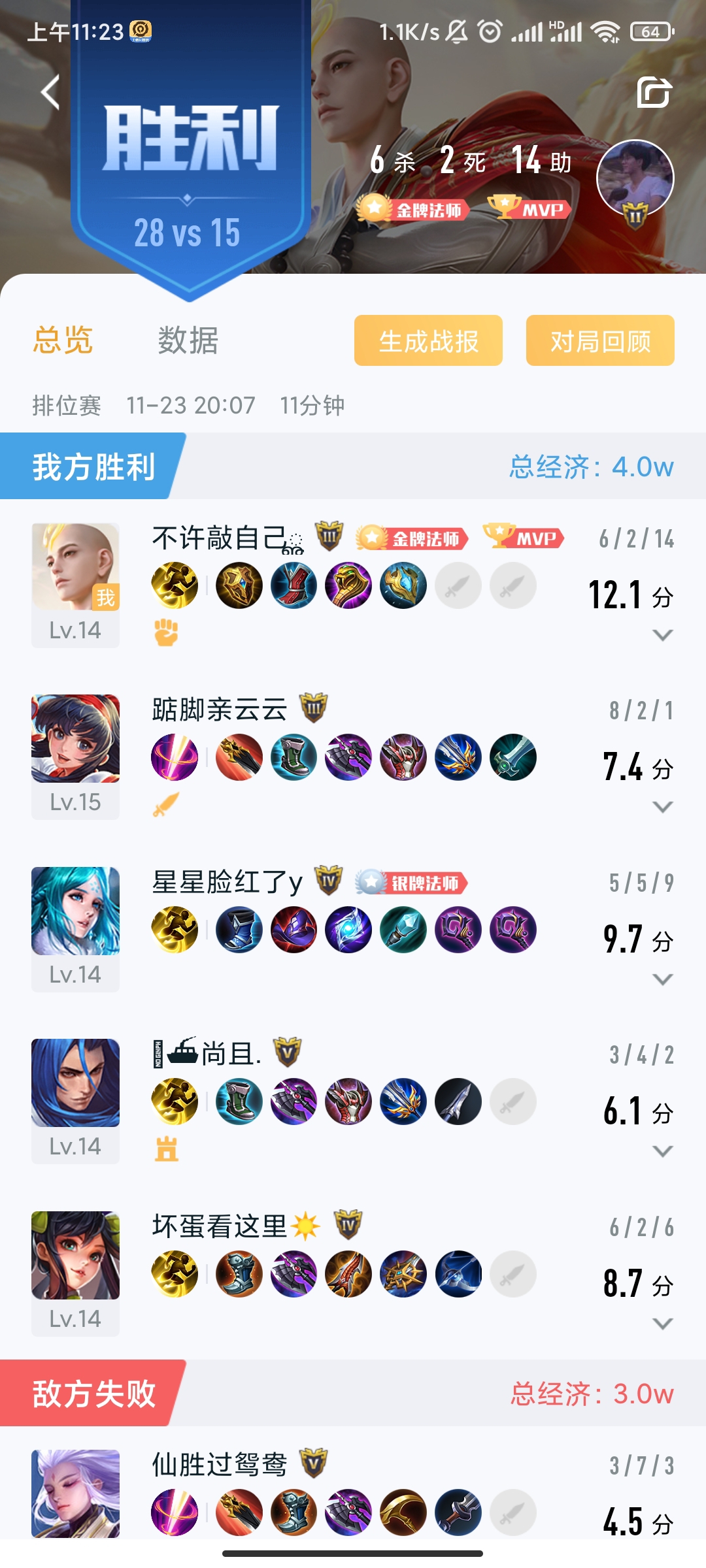Image resolution: width=706 pixels, height=1568 pixels.
Task: Switch to the 数据 tab
Action: pyautogui.click(x=188, y=340)
